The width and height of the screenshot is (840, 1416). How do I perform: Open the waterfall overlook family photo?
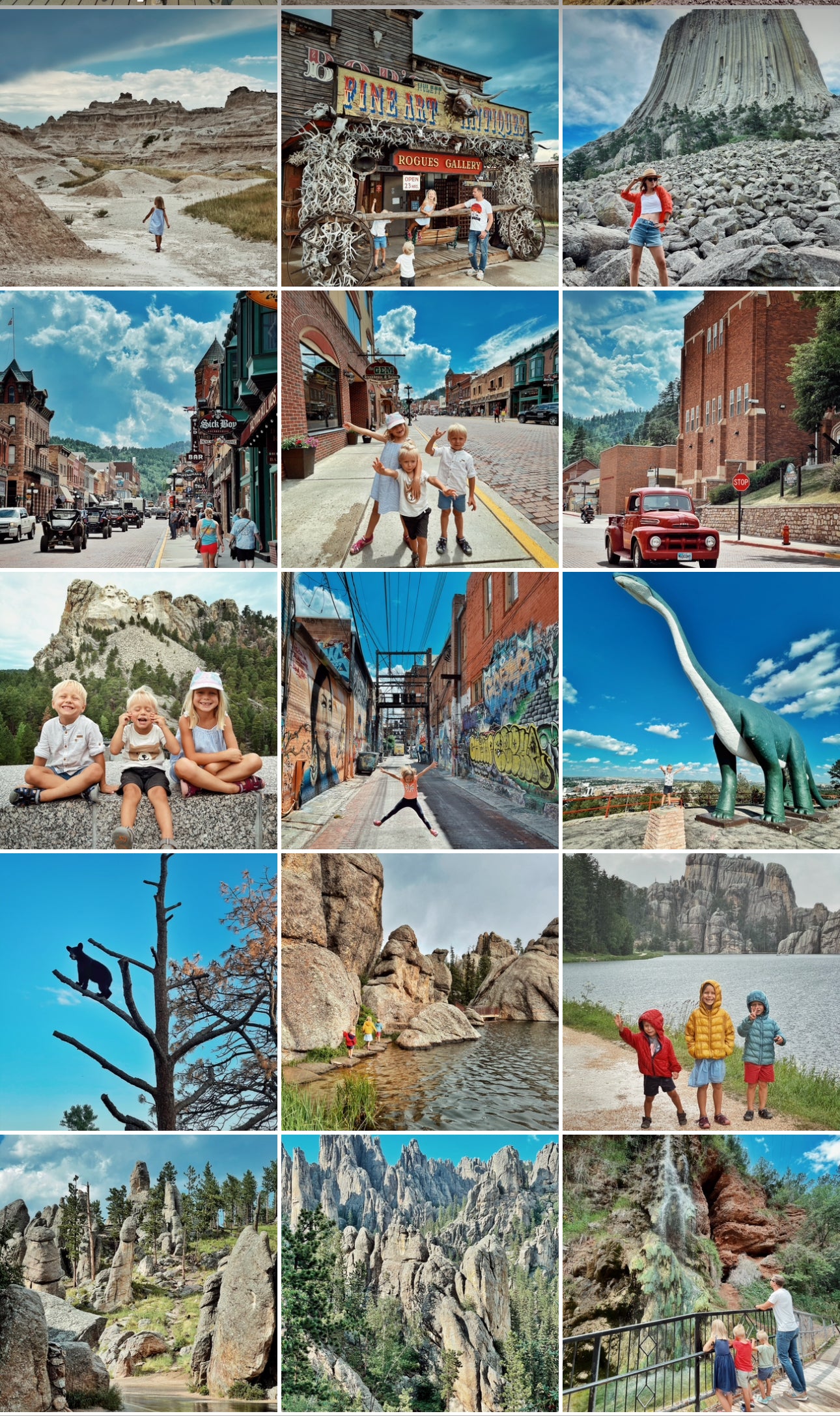pyautogui.click(x=701, y=1273)
